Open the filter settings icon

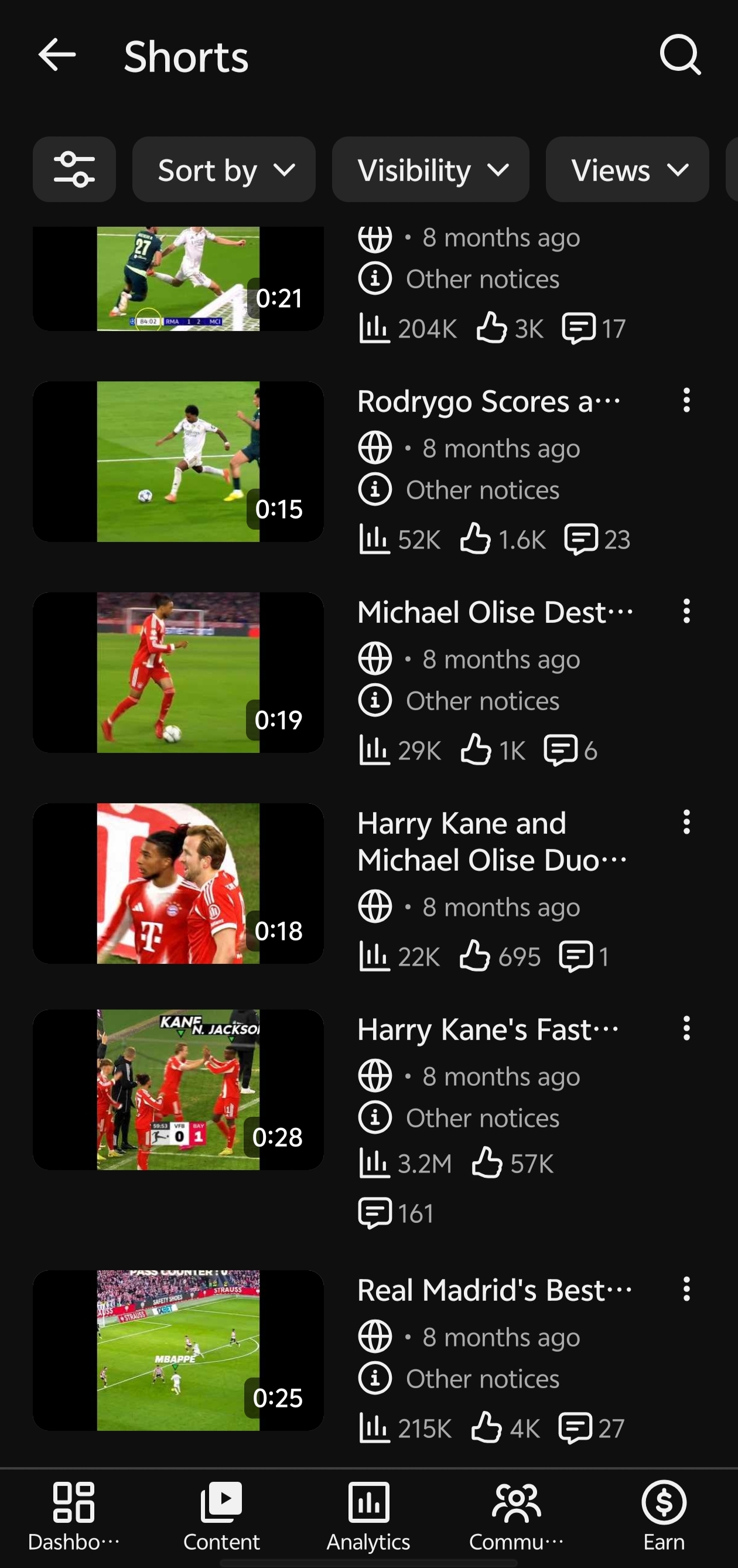coord(74,169)
